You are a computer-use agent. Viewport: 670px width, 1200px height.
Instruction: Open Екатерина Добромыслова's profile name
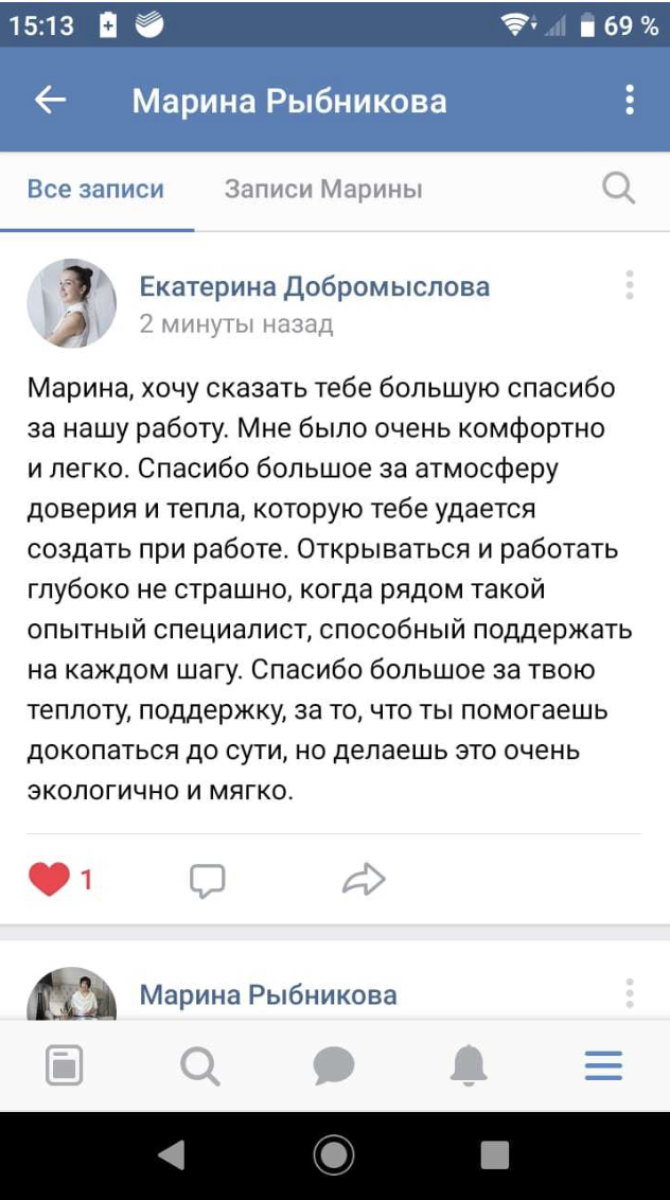pyautogui.click(x=315, y=288)
